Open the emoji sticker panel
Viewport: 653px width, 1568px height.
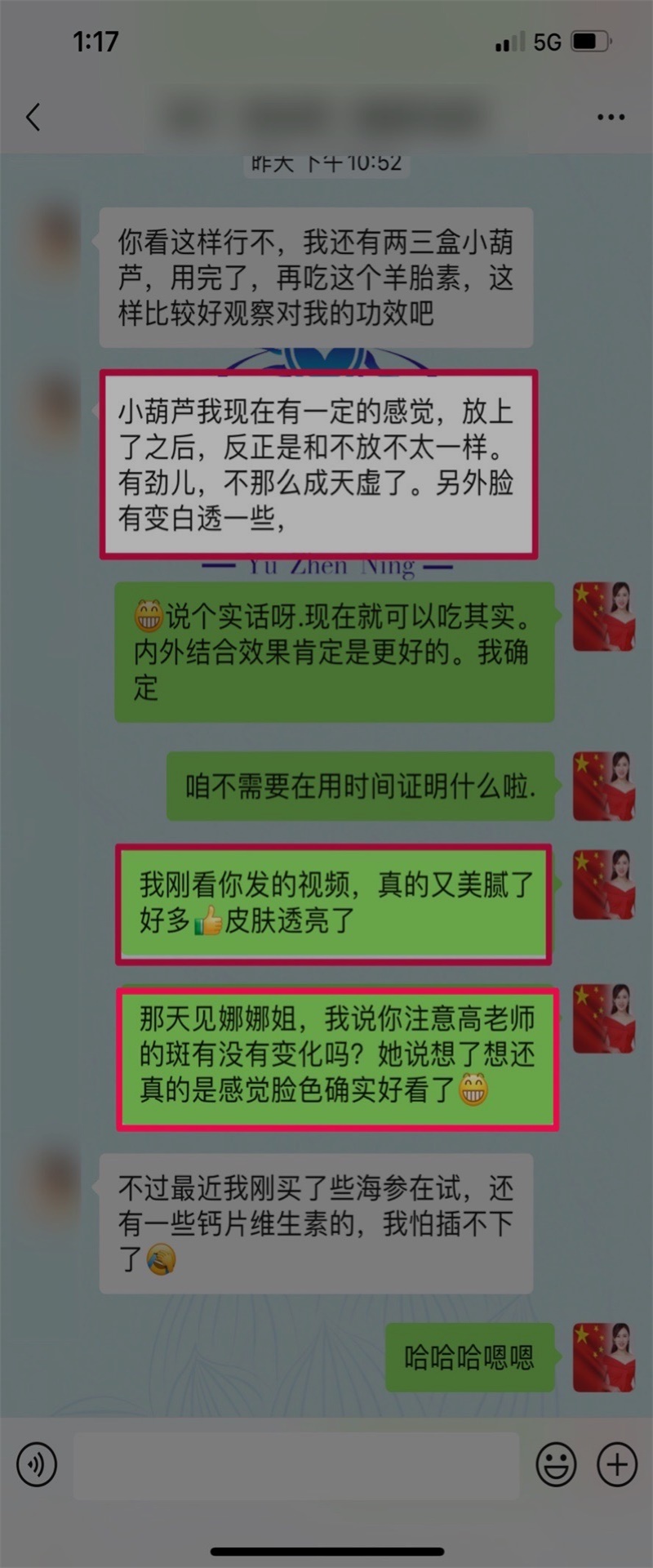tap(556, 1464)
